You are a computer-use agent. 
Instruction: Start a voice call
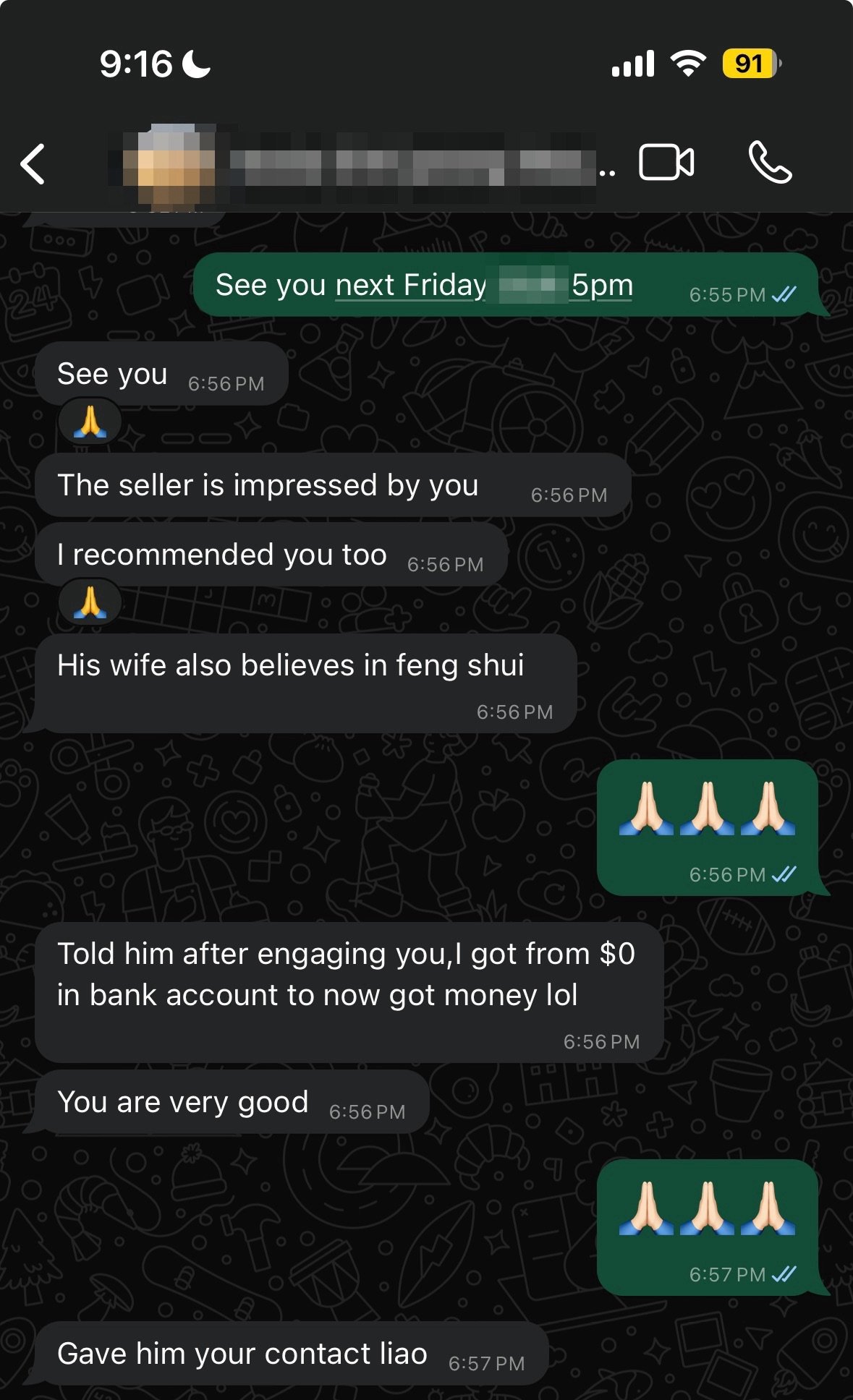tap(770, 162)
